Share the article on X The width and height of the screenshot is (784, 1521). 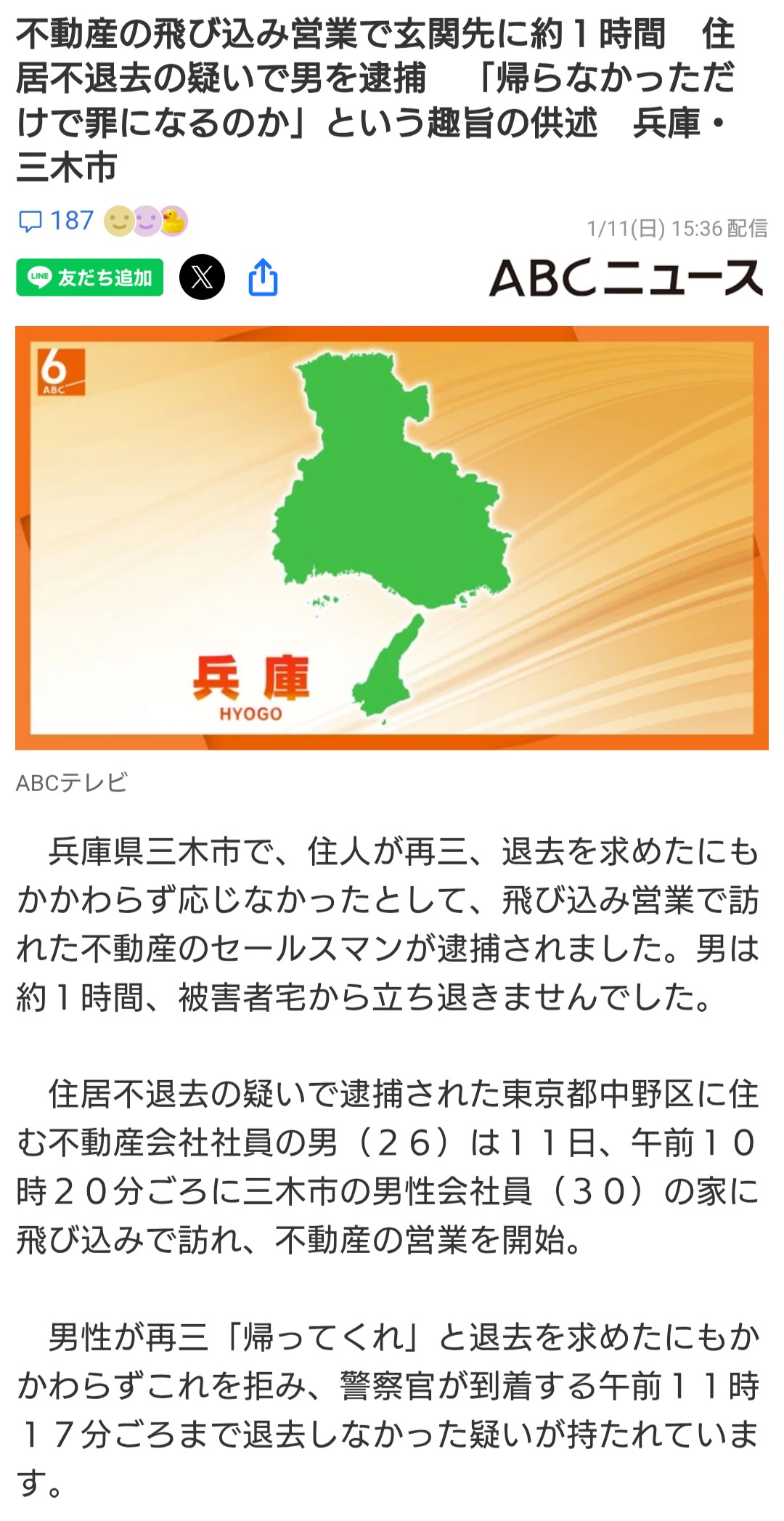click(202, 277)
